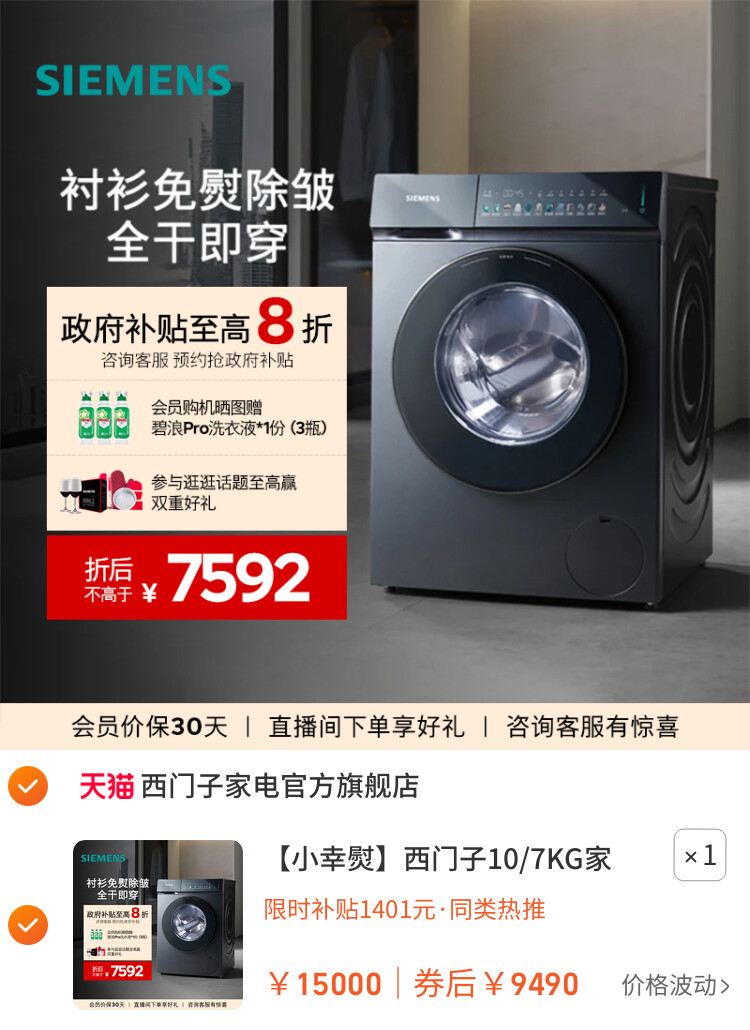
Task: Change the ×1 quantity selector
Action: pos(699,856)
